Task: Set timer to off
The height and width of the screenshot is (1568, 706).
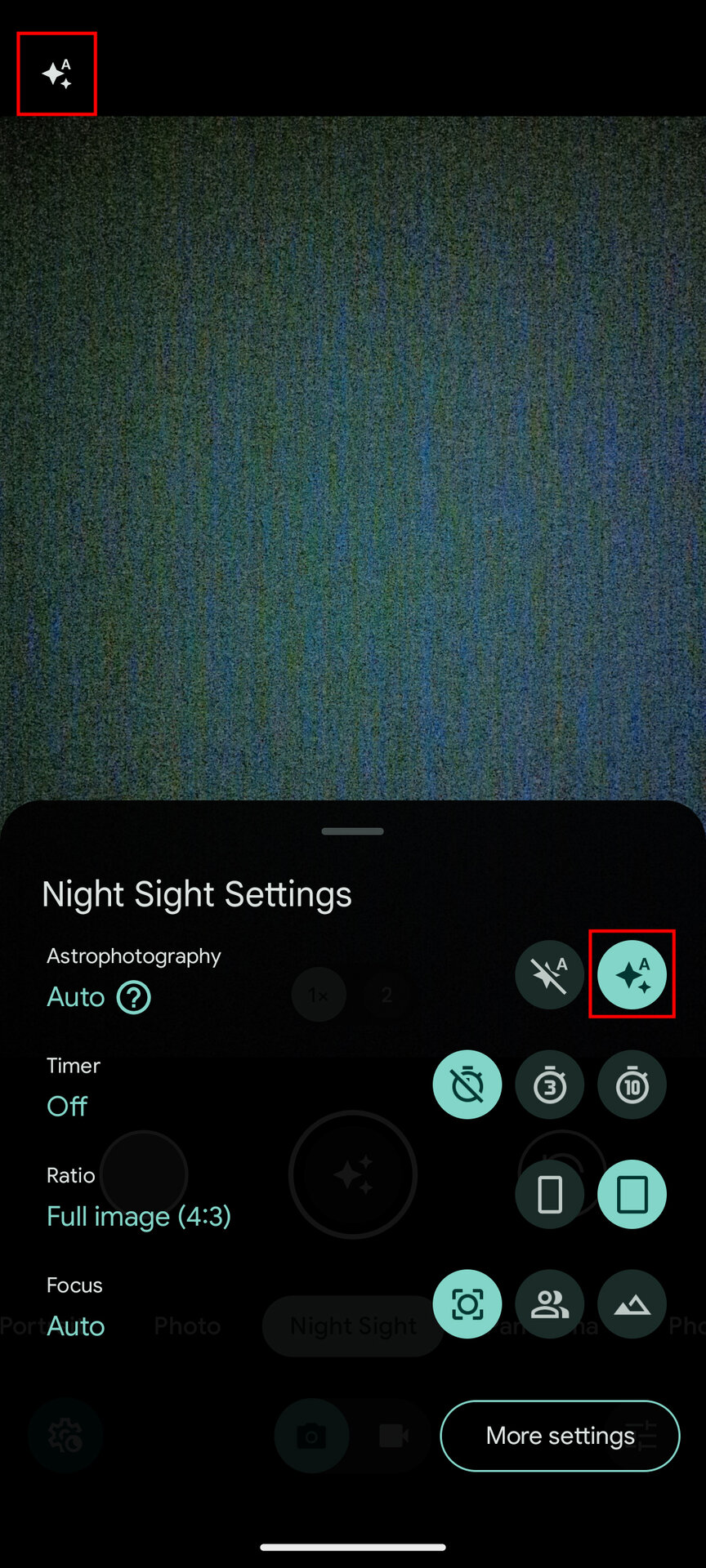Action: pyautogui.click(x=467, y=1085)
